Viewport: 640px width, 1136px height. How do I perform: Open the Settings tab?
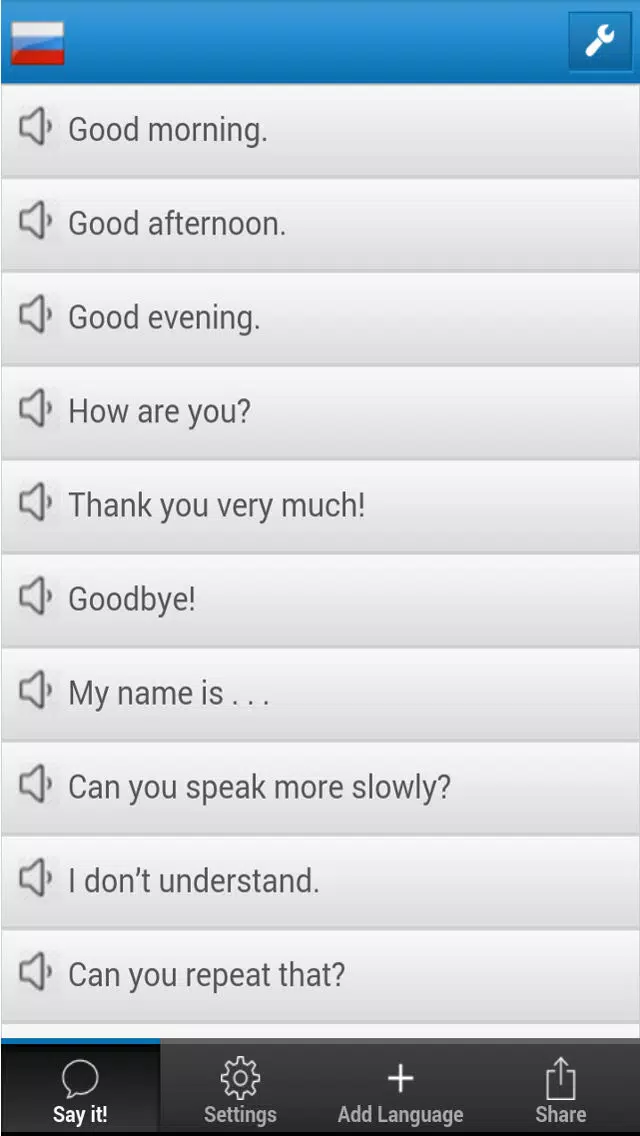[240, 1088]
